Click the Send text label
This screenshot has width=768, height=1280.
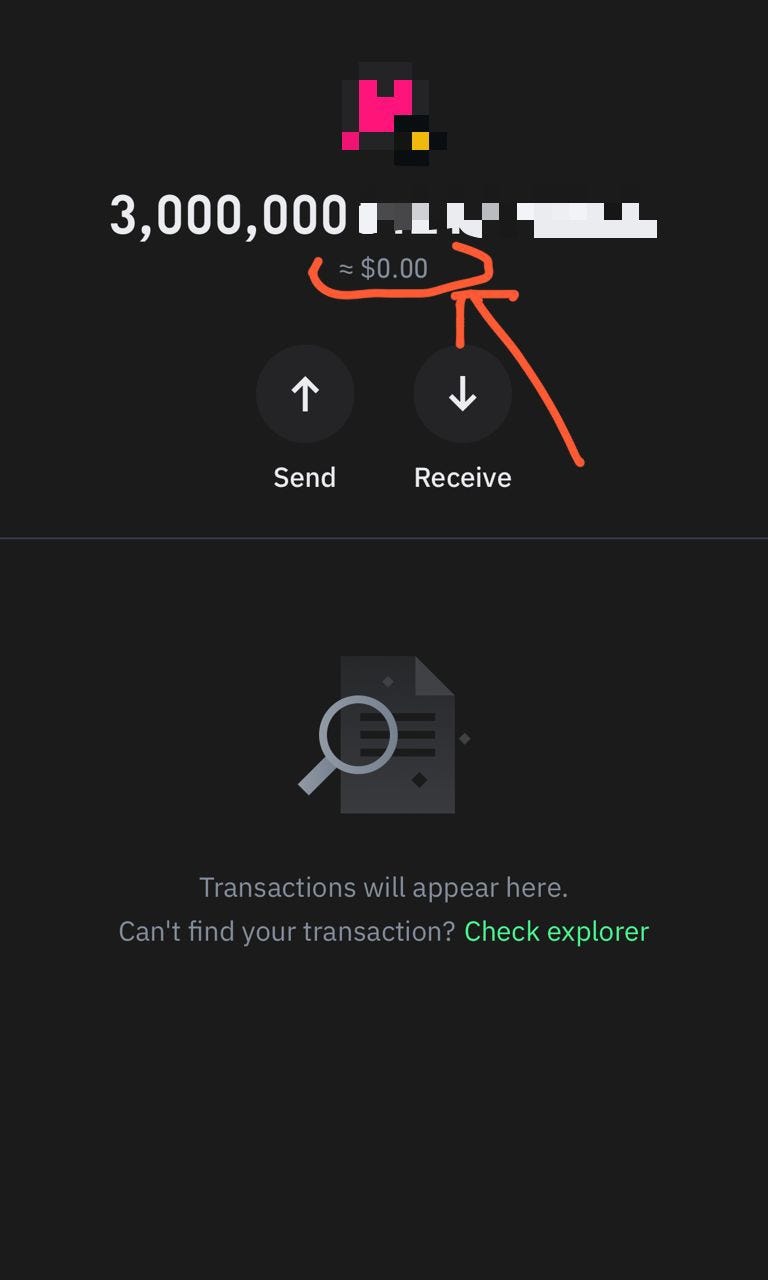coord(305,477)
